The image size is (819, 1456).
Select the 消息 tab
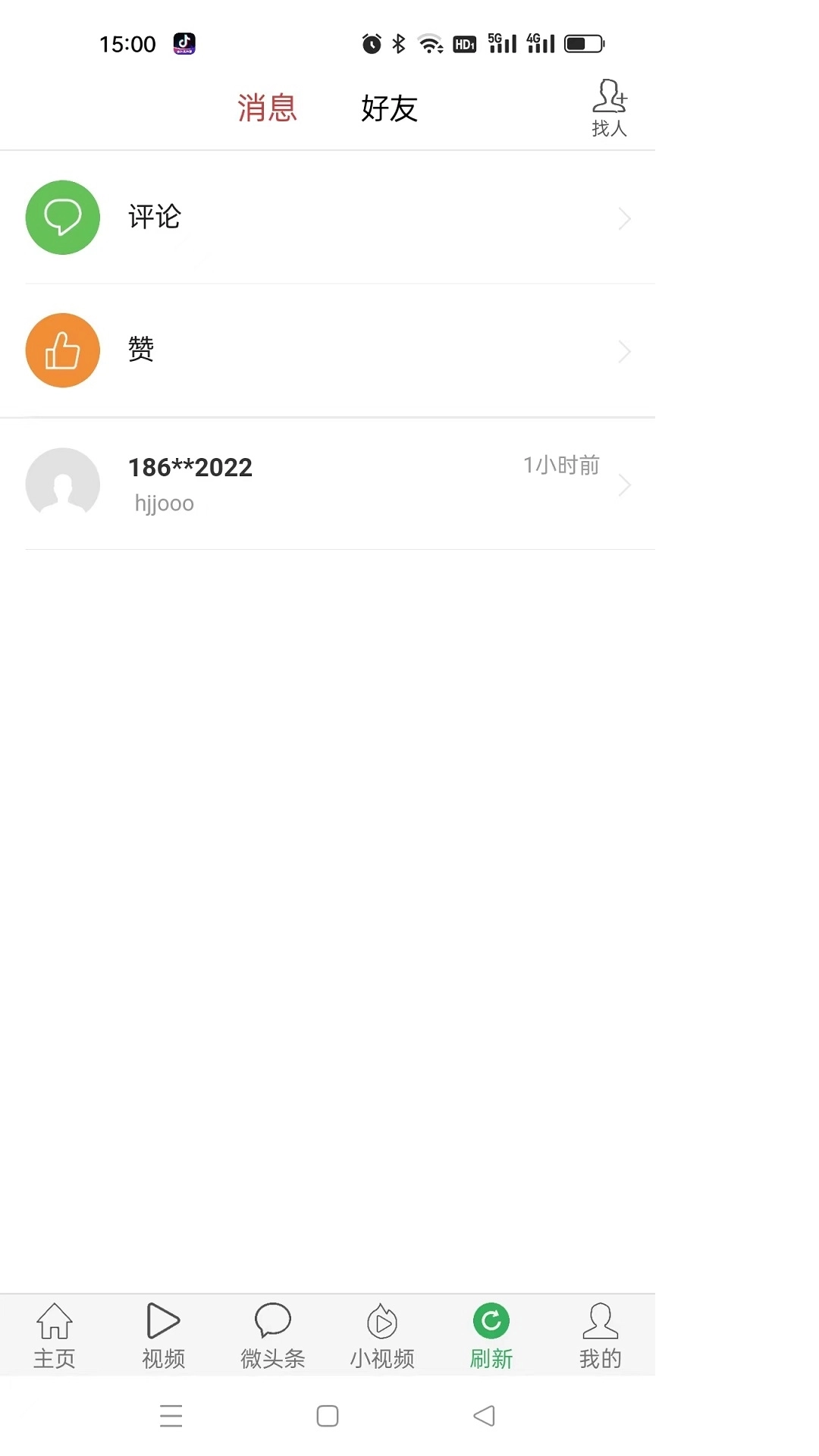[267, 108]
